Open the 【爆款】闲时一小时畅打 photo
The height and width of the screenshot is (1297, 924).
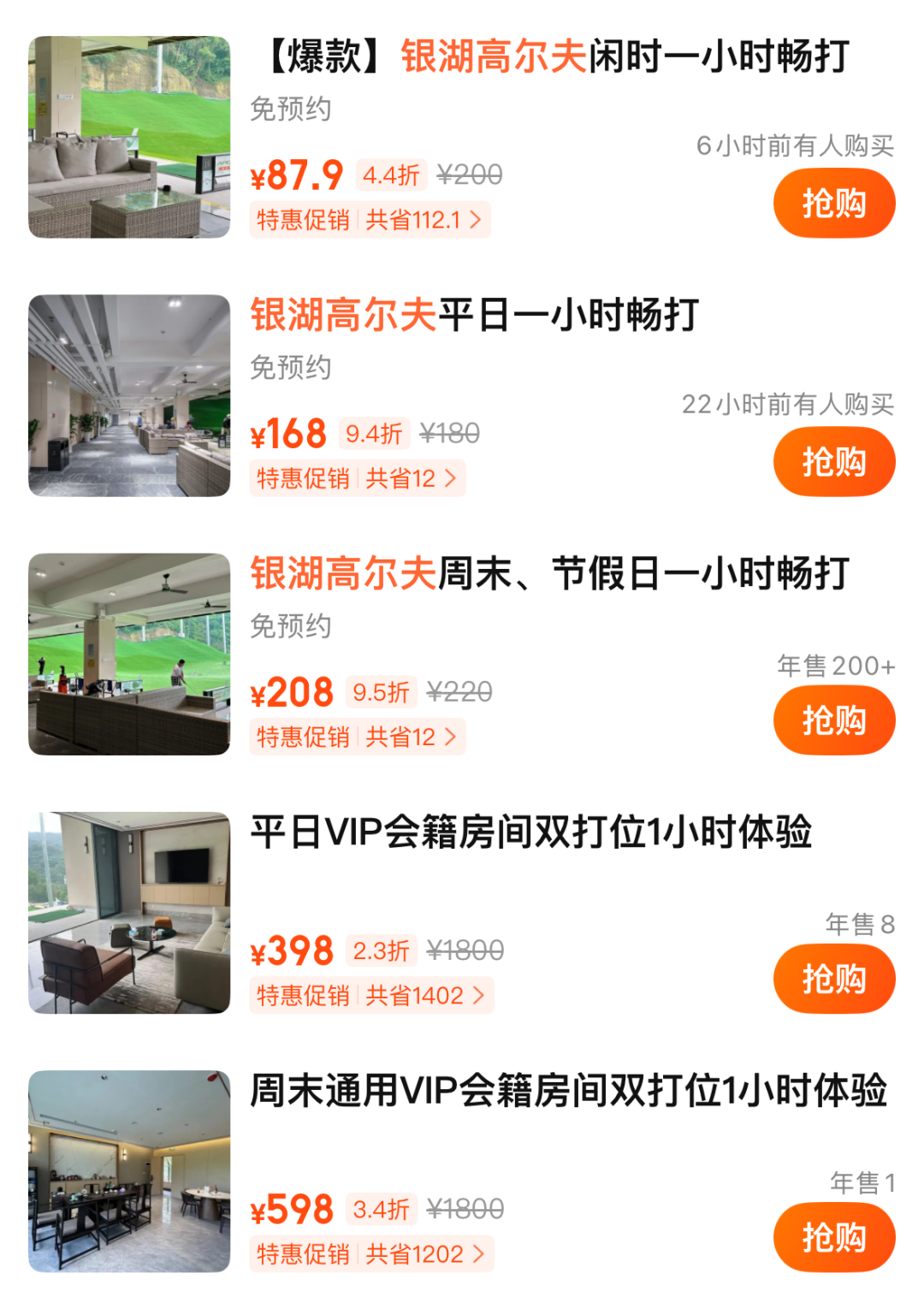(129, 137)
